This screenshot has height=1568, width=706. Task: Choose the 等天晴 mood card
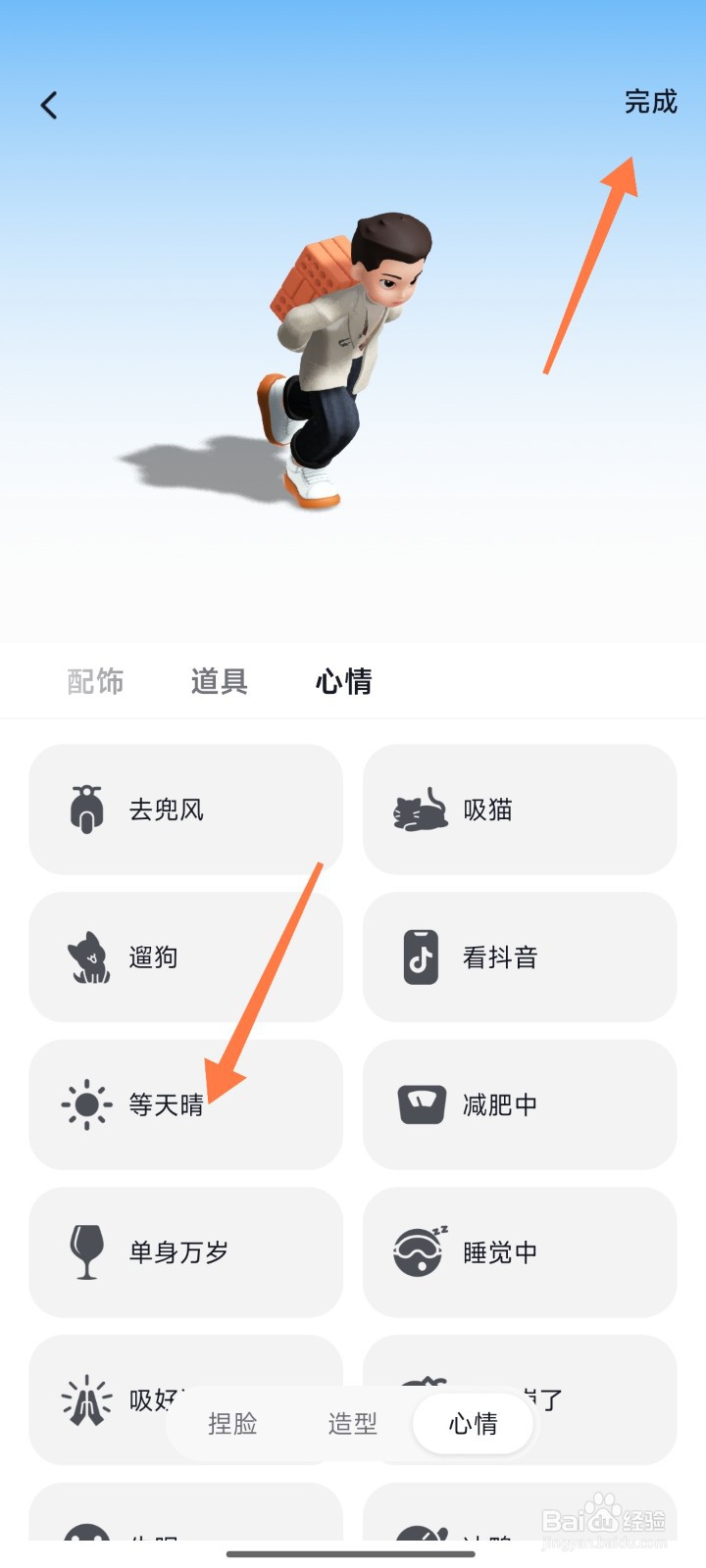tap(185, 1104)
